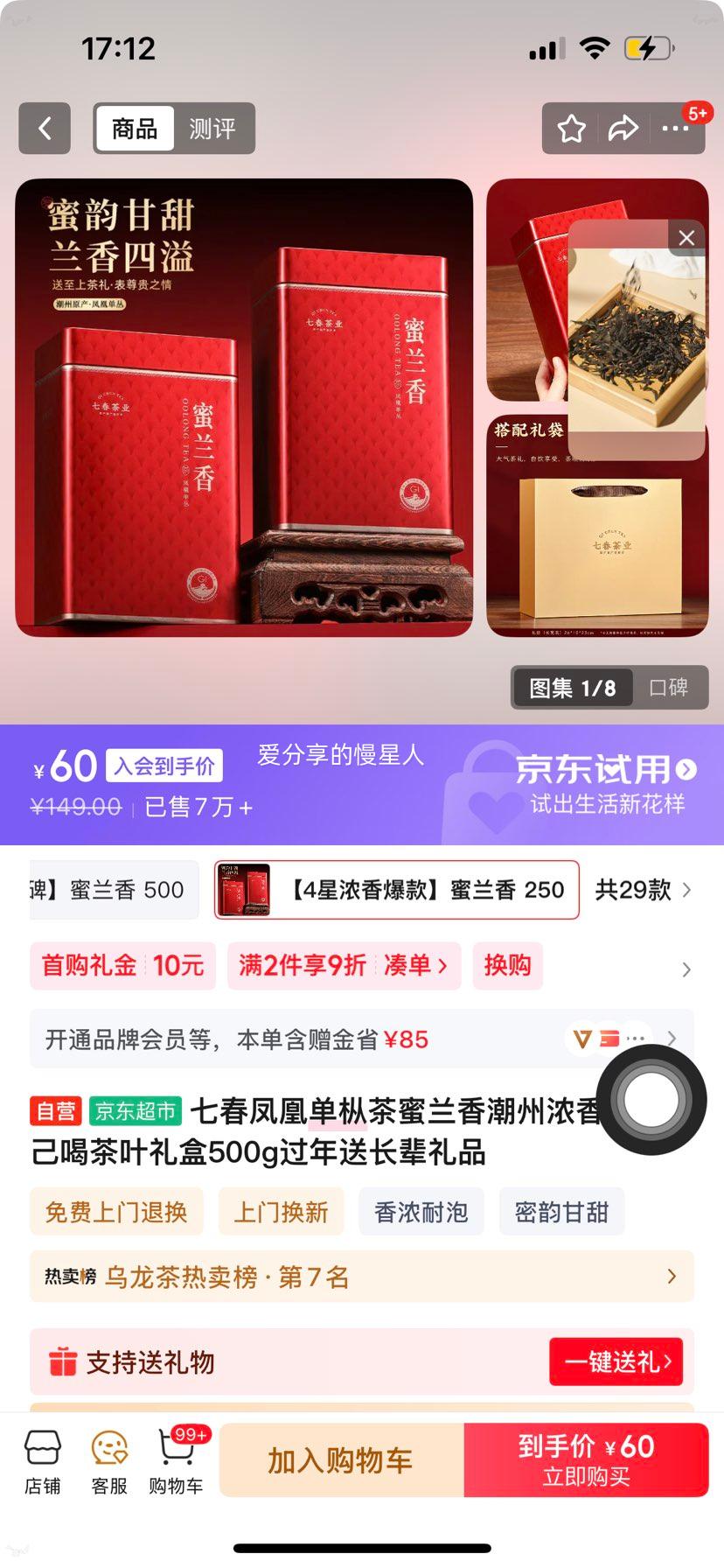Image resolution: width=724 pixels, height=1568 pixels.
Task: Contact support via the 客服 icon
Action: click(108, 1459)
